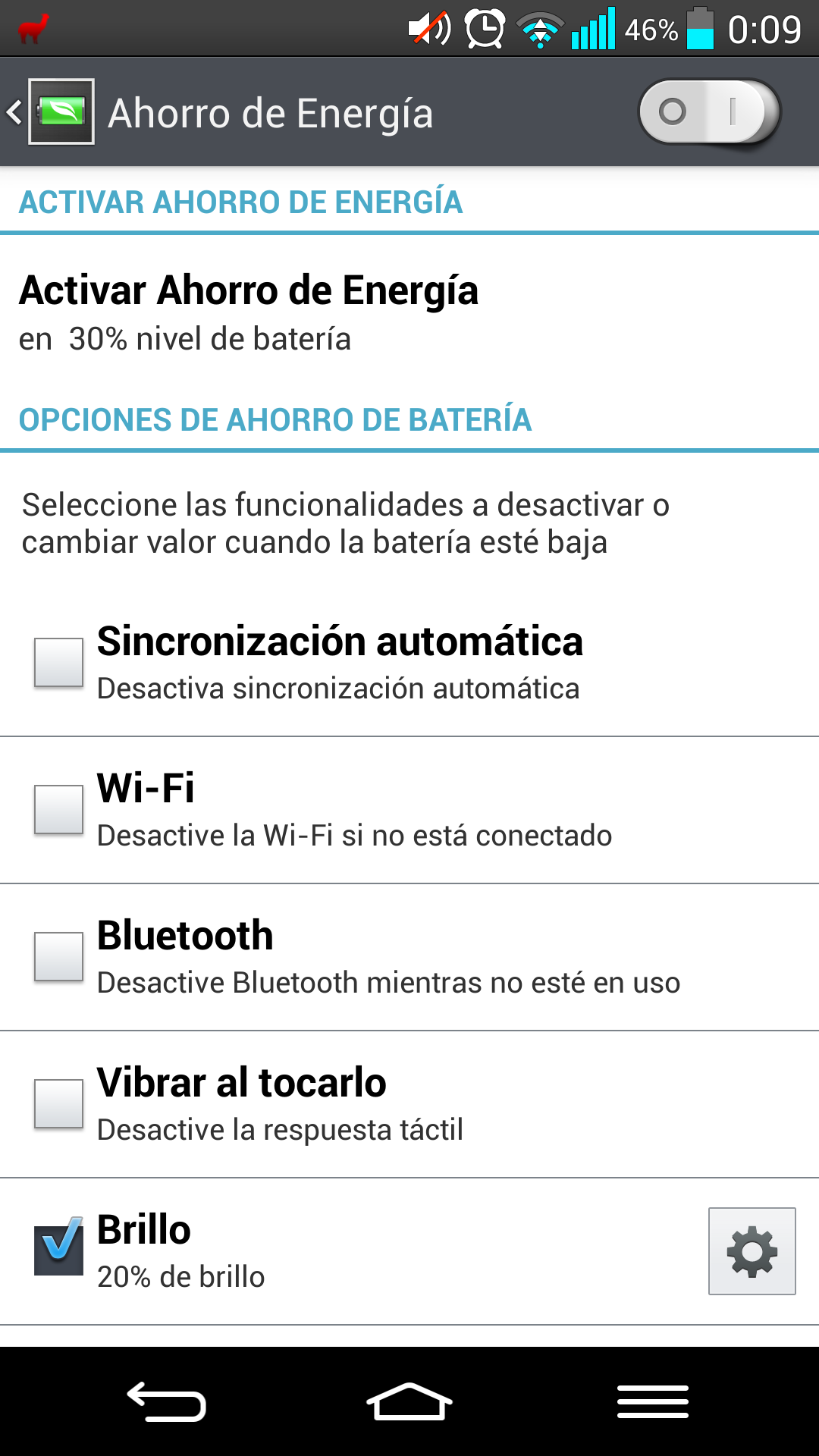Go back from Ahorro de Energía screen

pos(45,112)
